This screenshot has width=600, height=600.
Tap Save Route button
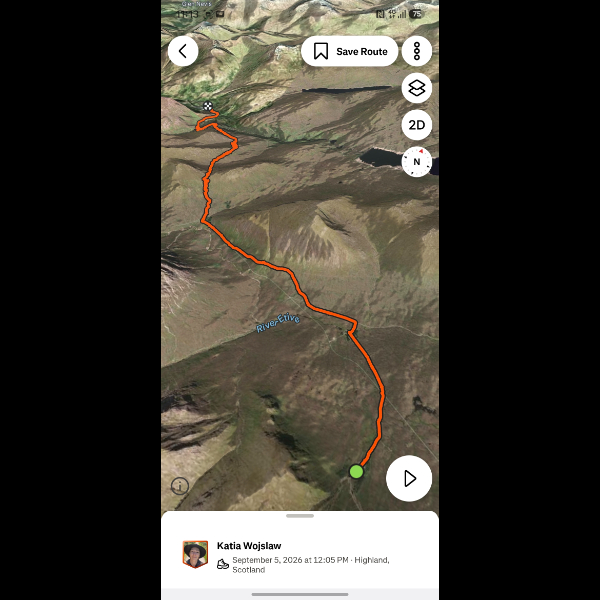tap(349, 51)
